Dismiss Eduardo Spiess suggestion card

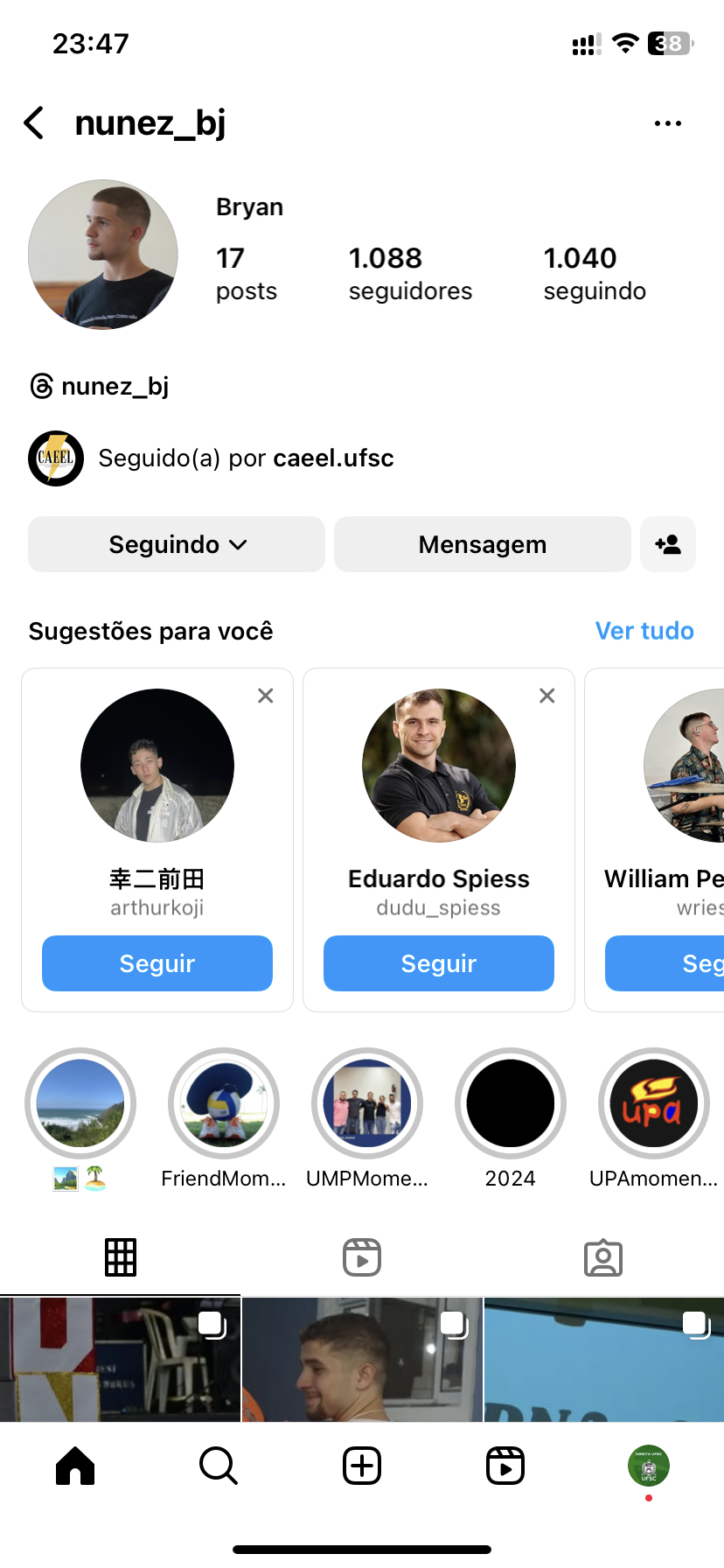[547, 696]
